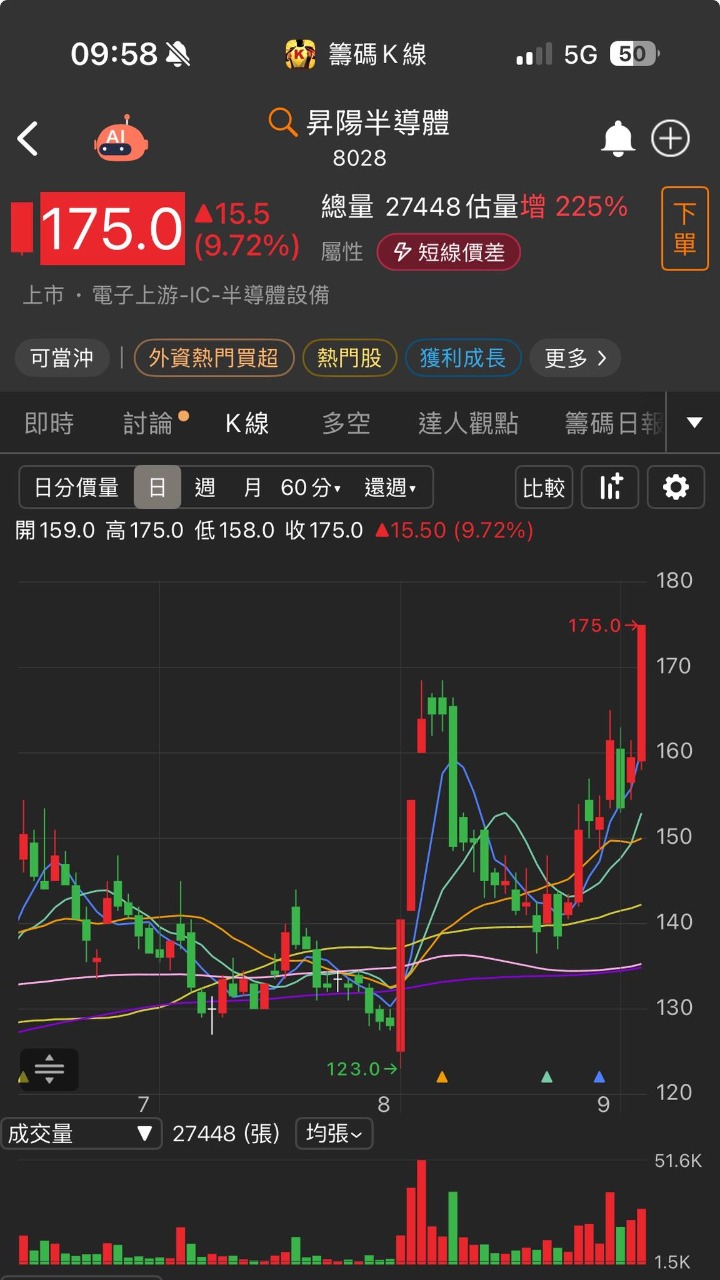Tap the 下單 order button
Image resolution: width=720 pixels, height=1280 pixels.
pyautogui.click(x=684, y=229)
